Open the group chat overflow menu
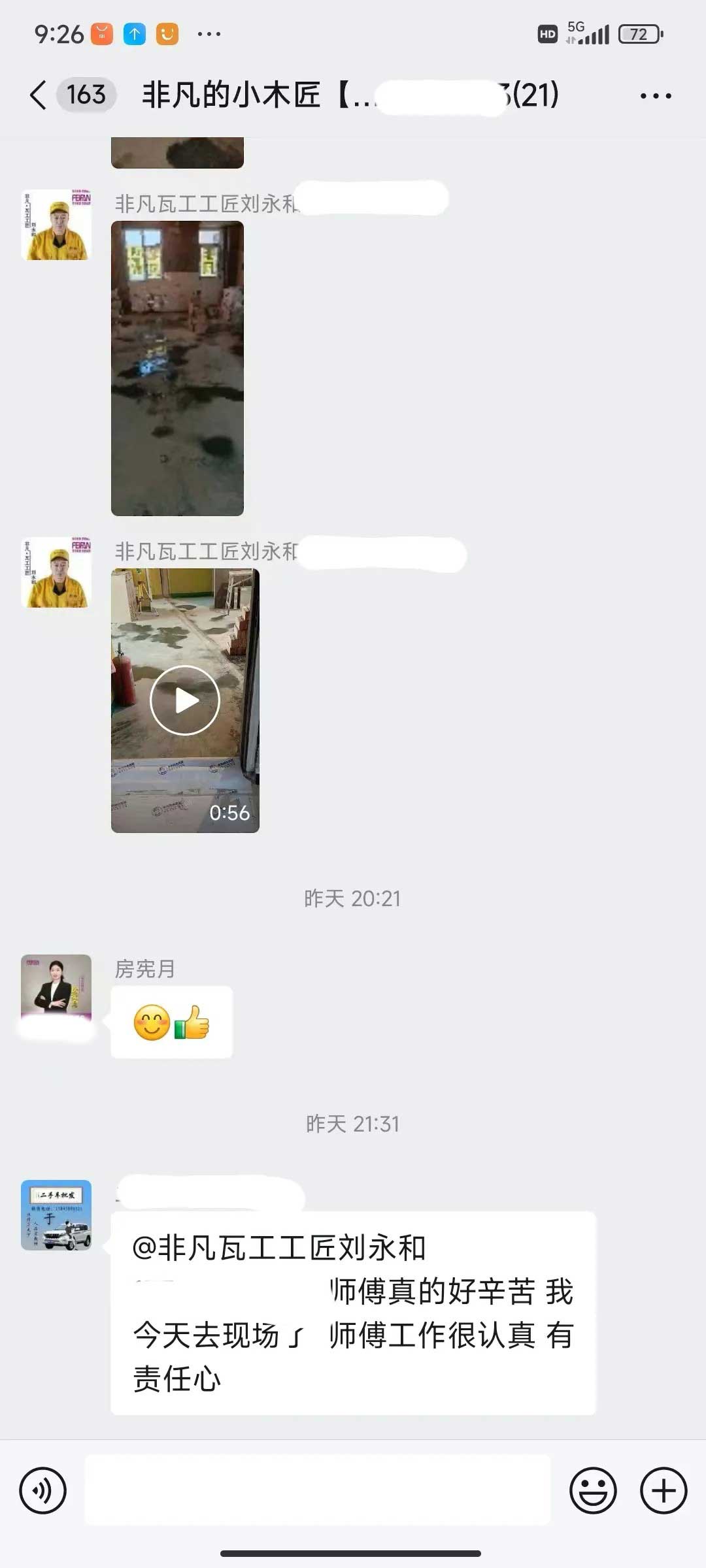Viewport: 706px width, 1568px height. (656, 96)
